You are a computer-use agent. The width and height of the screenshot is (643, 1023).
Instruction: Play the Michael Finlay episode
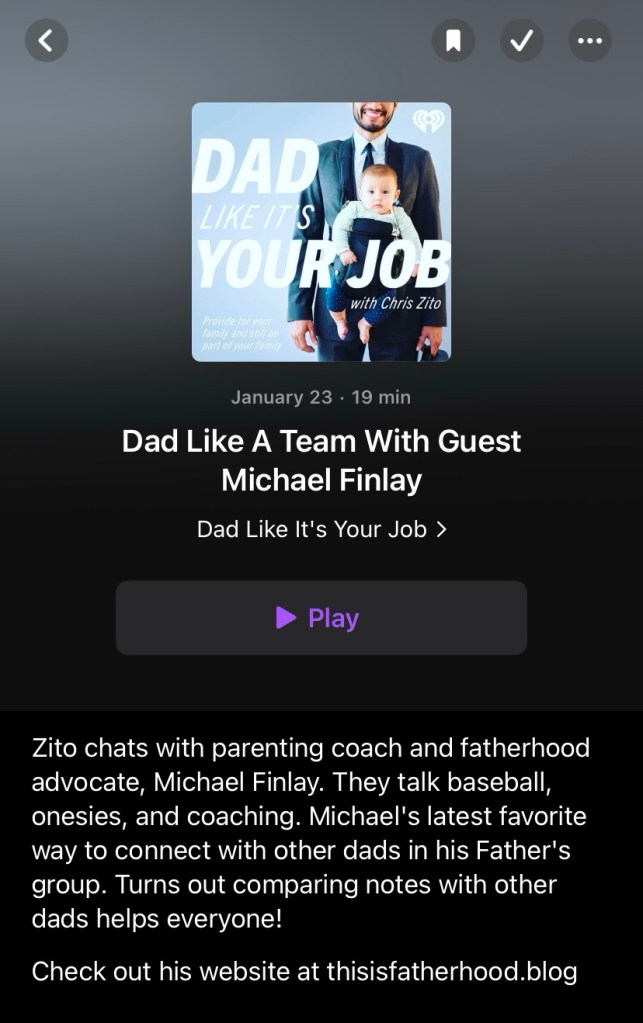[321, 618]
